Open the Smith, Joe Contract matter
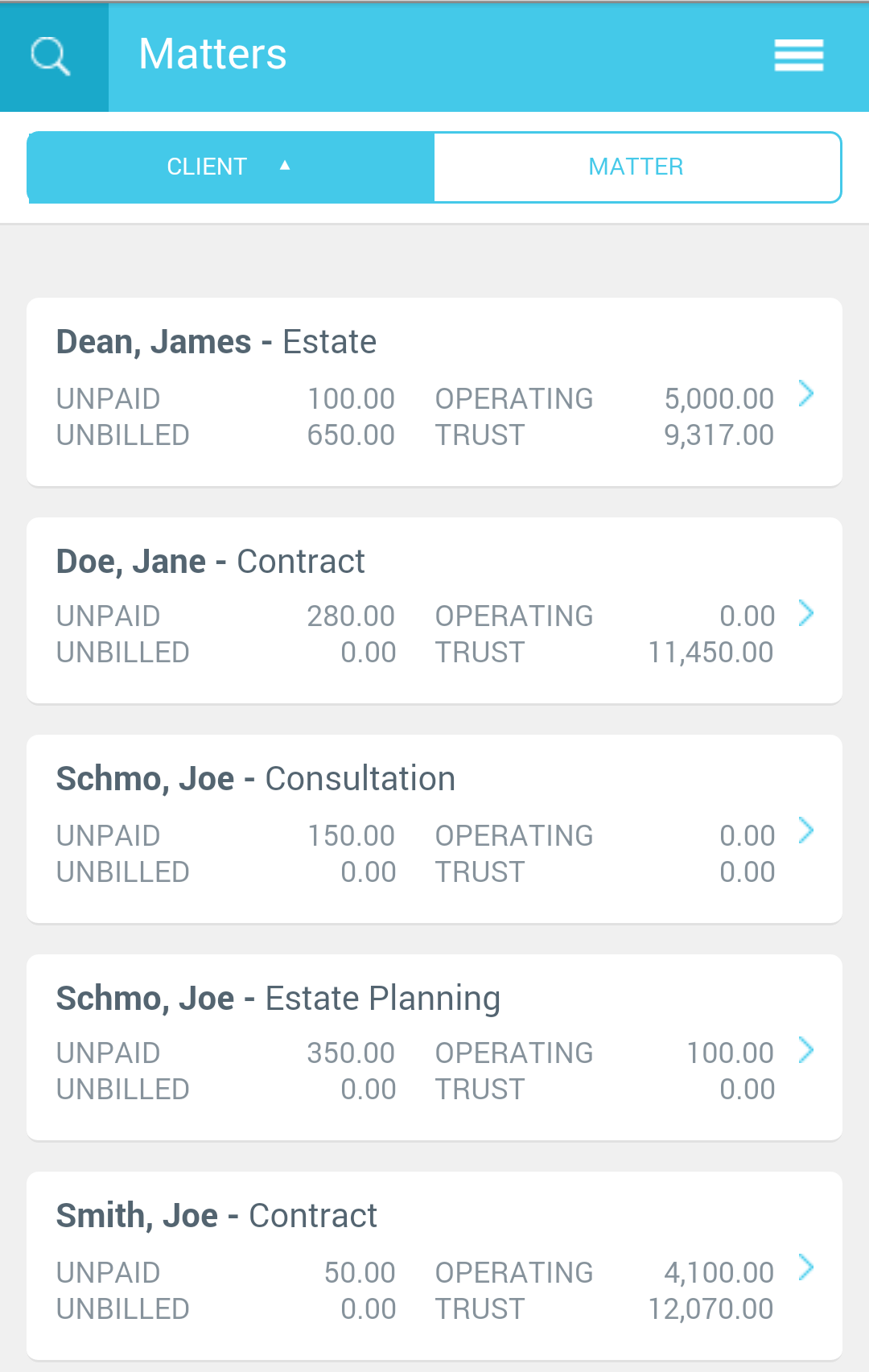This screenshot has width=869, height=1372. click(434, 1266)
